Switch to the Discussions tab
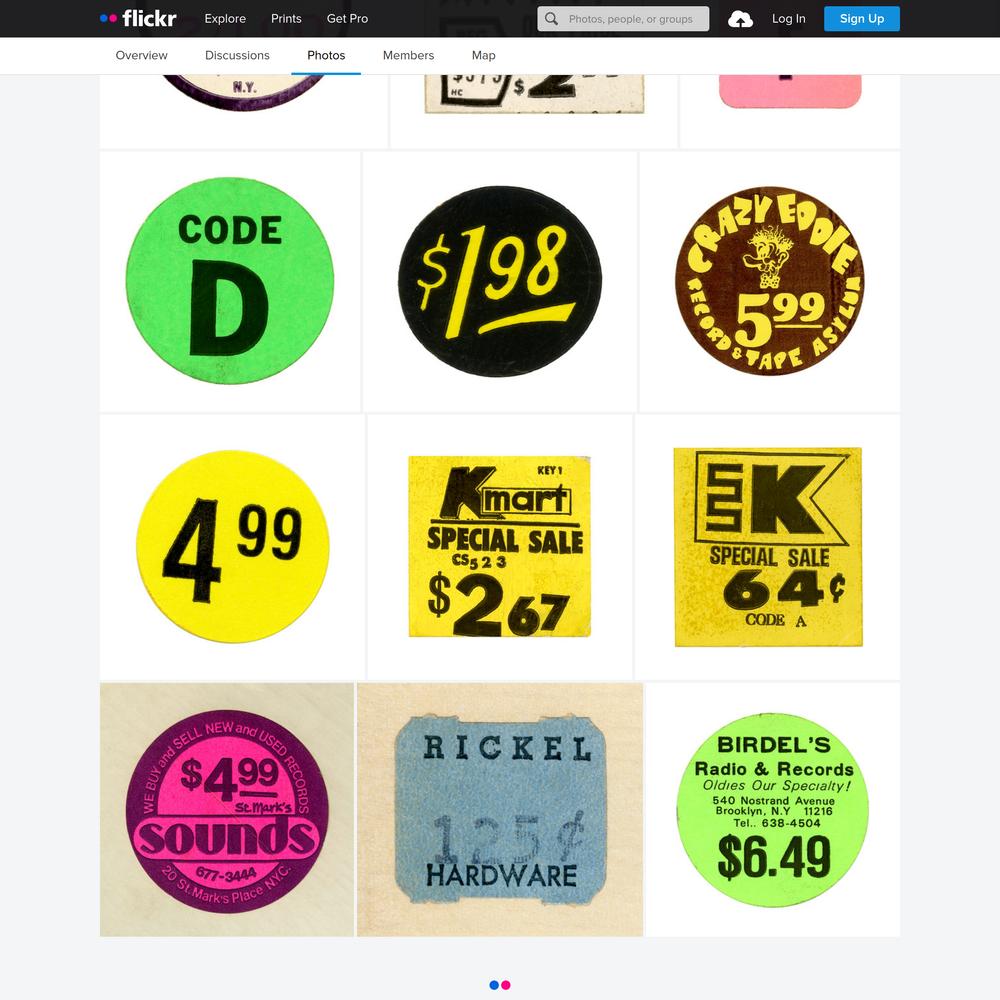 click(x=237, y=55)
